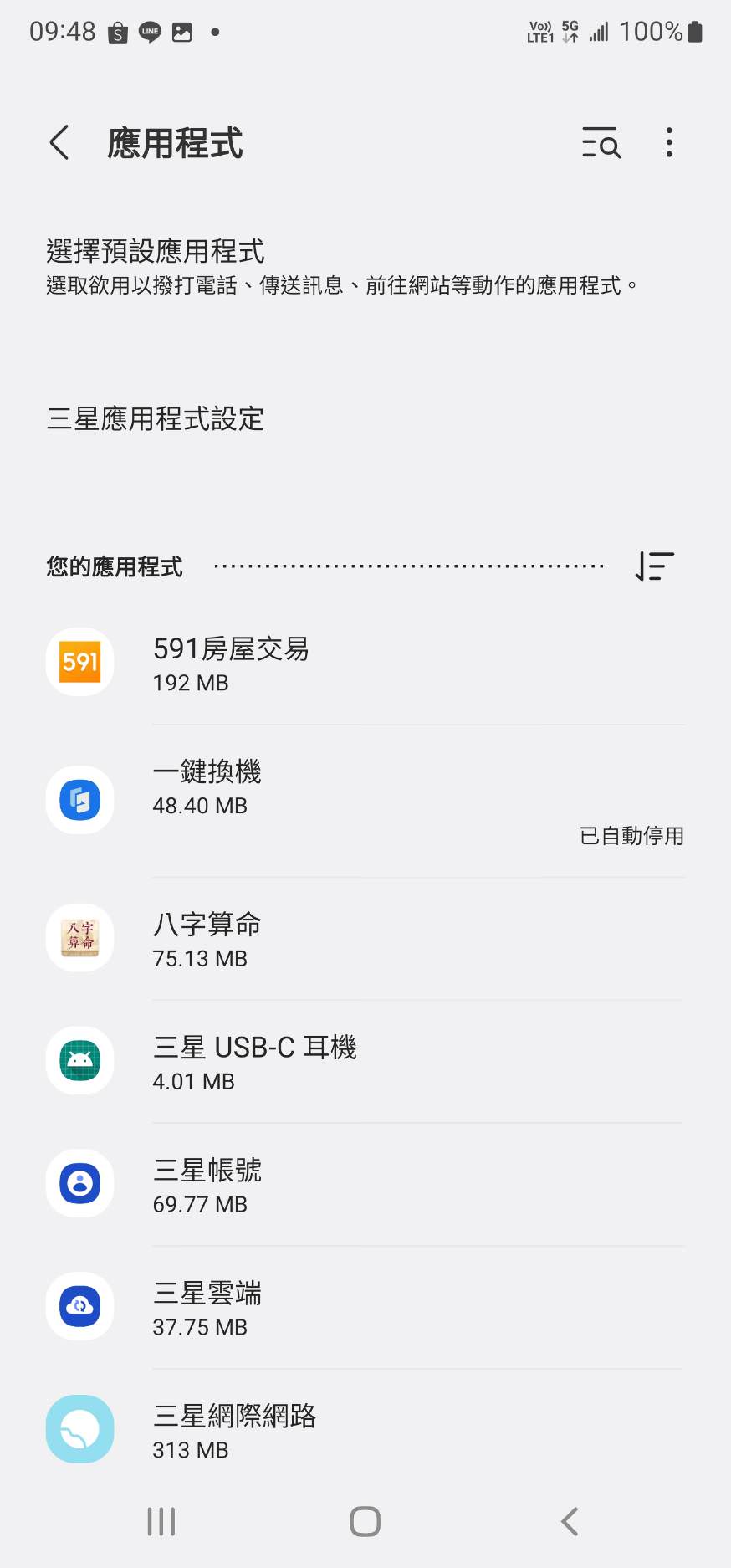Open app info for 一鍵換機

[x=365, y=802]
